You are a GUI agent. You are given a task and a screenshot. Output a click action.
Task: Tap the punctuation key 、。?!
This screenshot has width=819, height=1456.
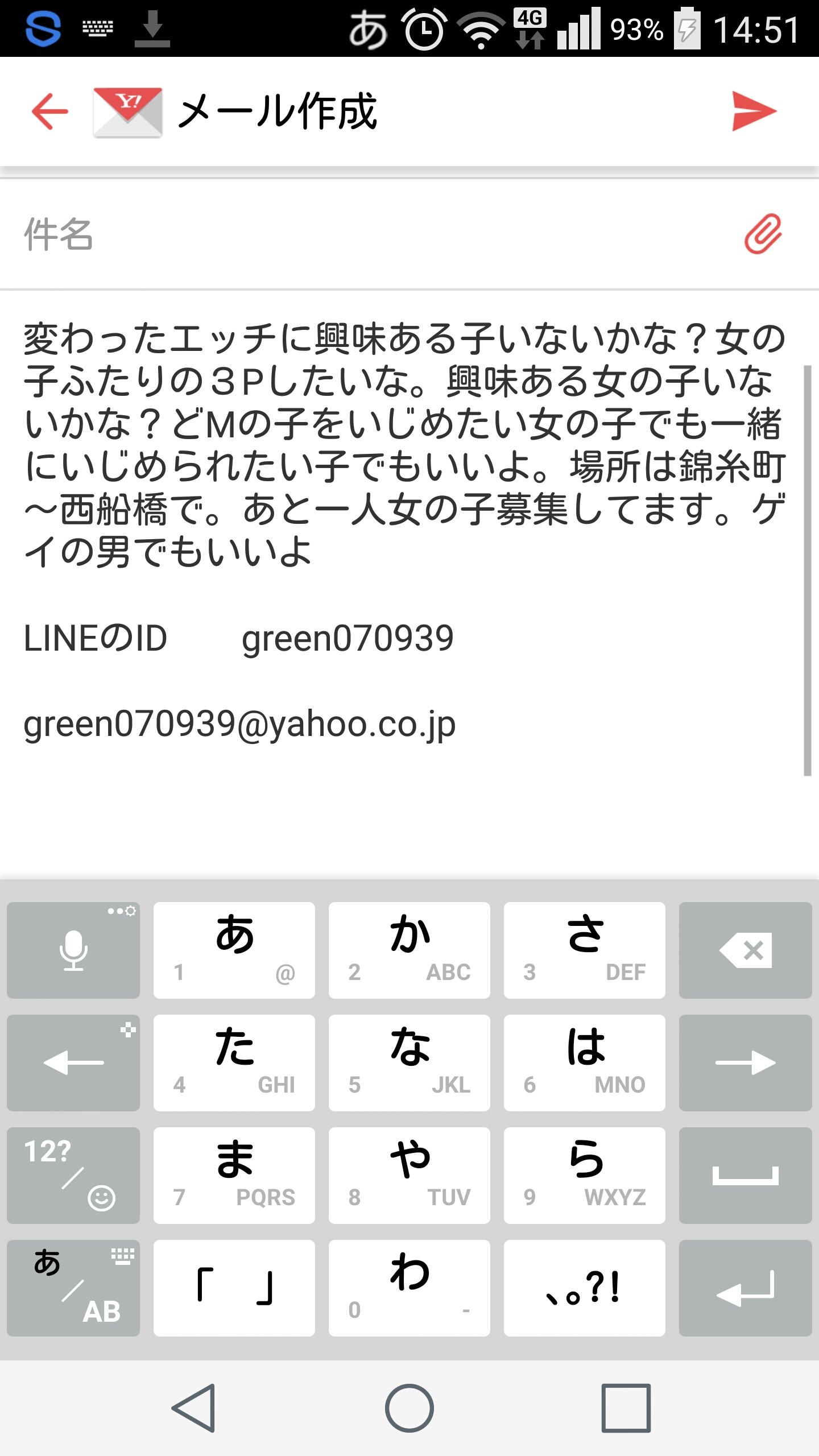coord(584,1288)
